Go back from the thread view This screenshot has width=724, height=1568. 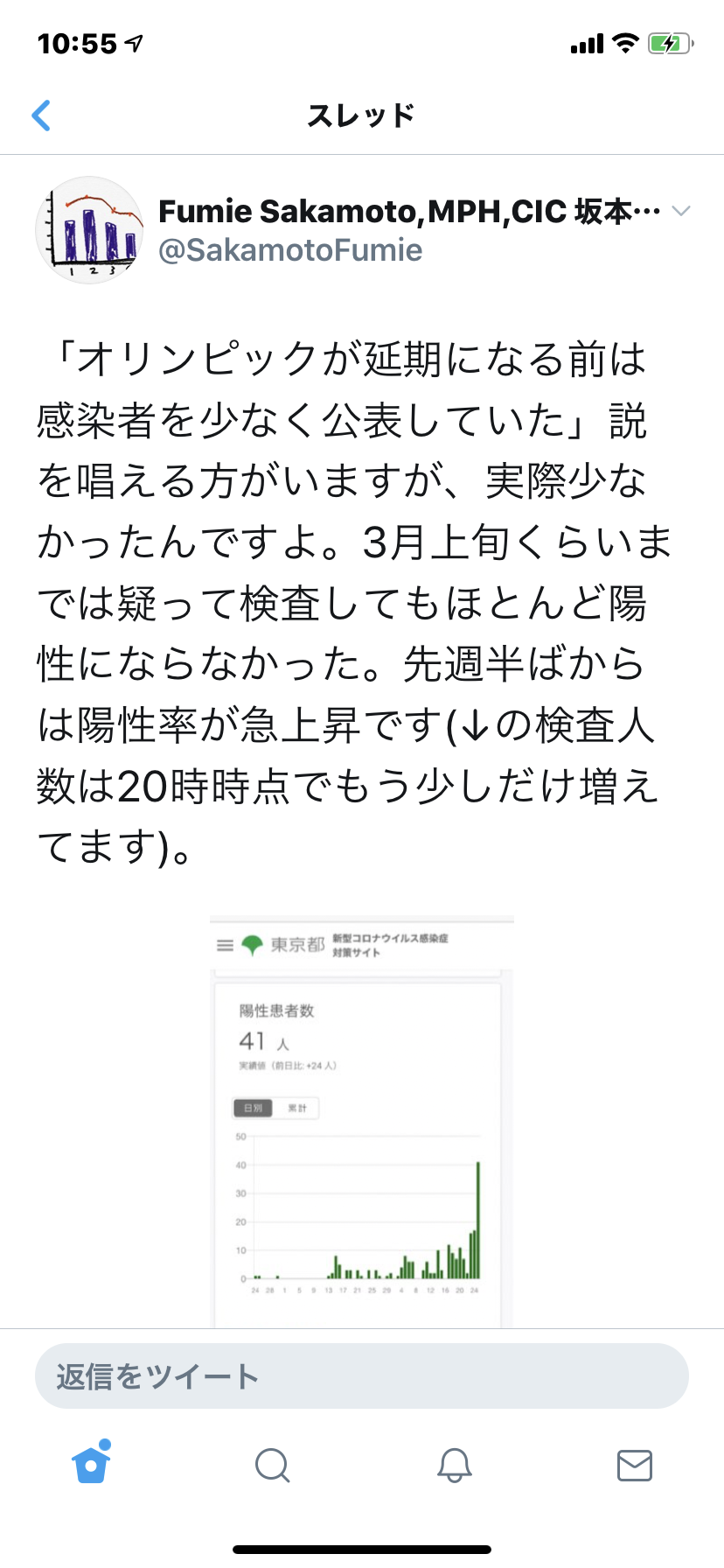point(41,115)
